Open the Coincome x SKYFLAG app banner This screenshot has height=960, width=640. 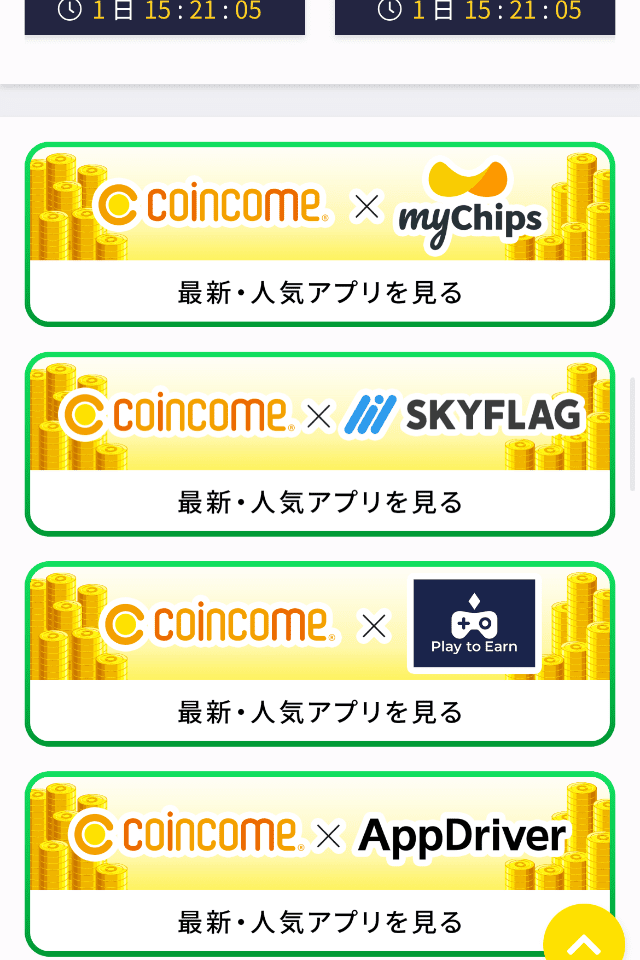320,444
